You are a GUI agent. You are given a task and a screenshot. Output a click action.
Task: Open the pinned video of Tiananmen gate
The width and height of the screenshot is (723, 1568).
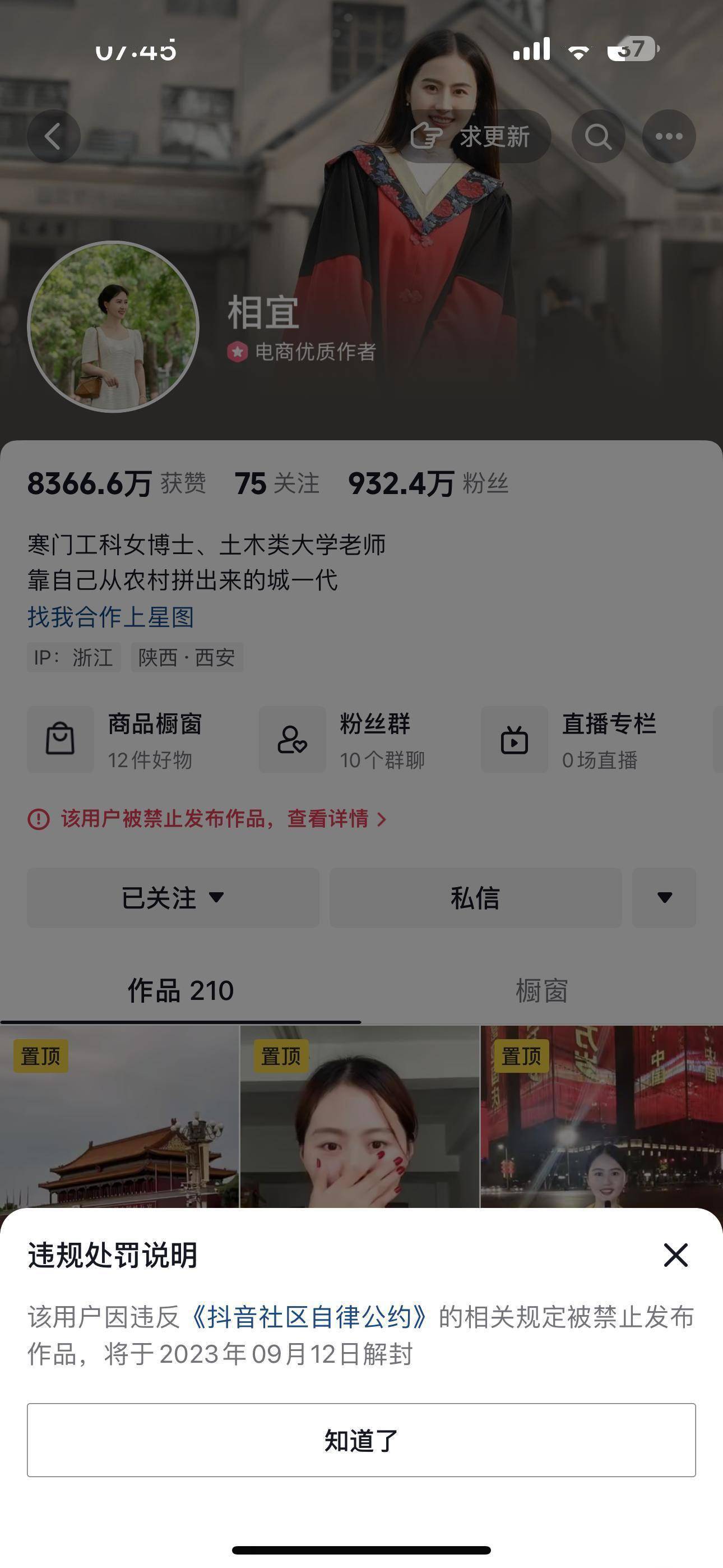(x=119, y=1117)
